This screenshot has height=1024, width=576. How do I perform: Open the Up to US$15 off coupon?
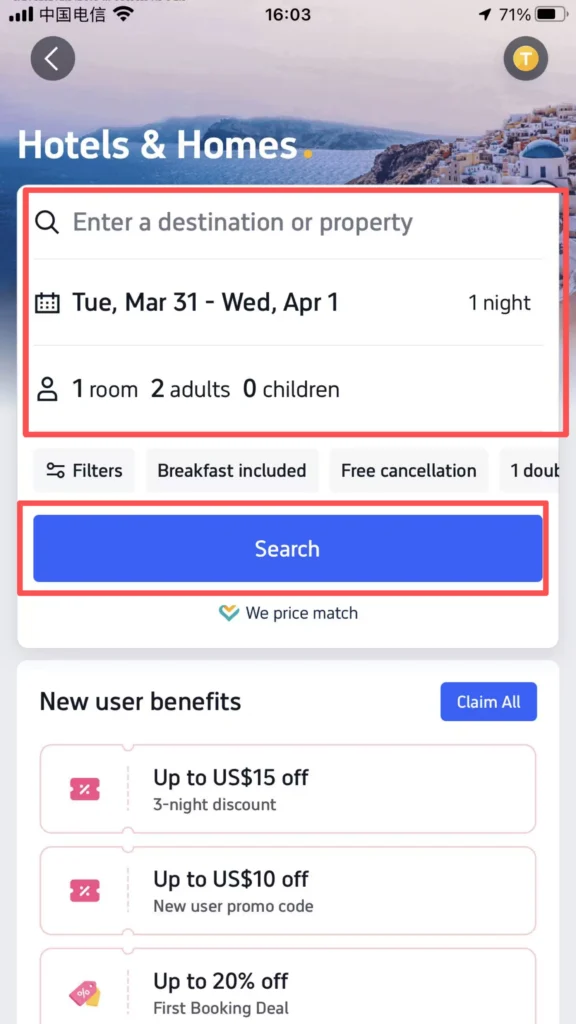[x=288, y=789]
